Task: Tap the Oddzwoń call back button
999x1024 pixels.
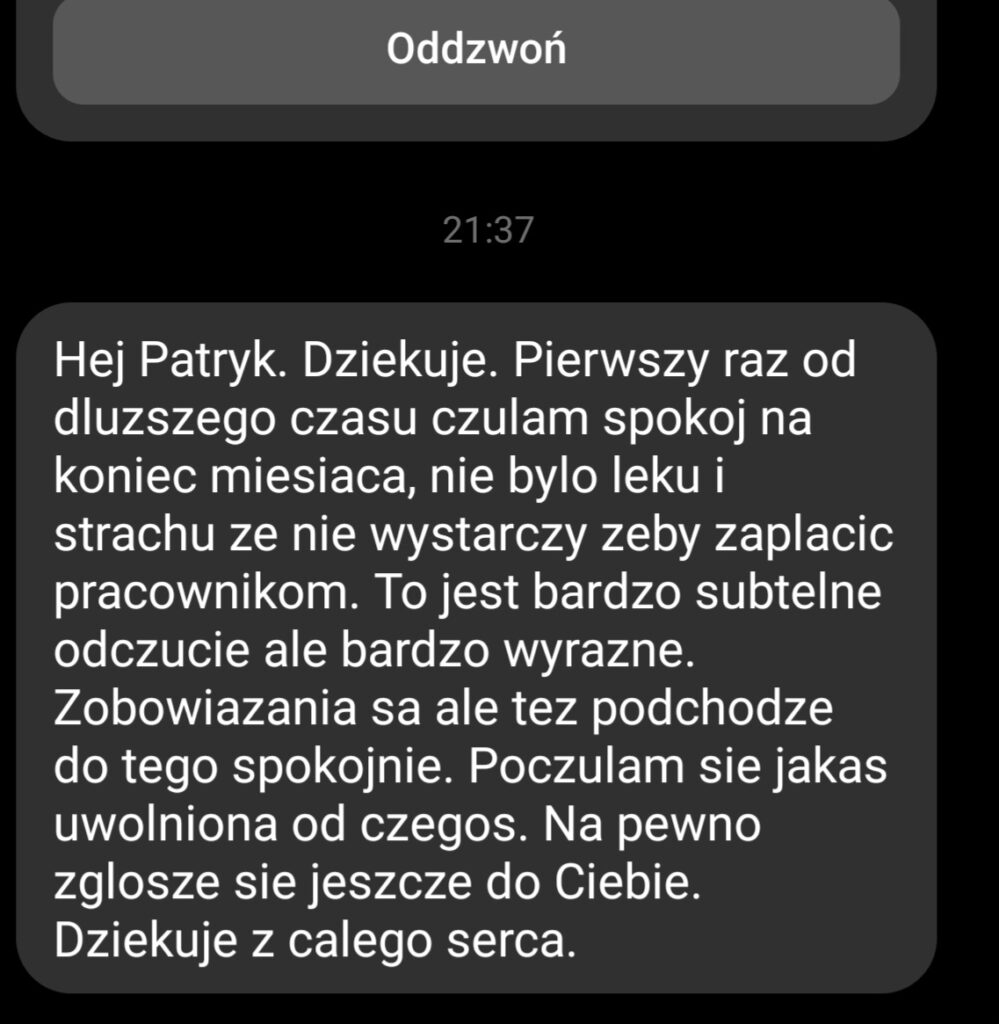Action: [476, 50]
